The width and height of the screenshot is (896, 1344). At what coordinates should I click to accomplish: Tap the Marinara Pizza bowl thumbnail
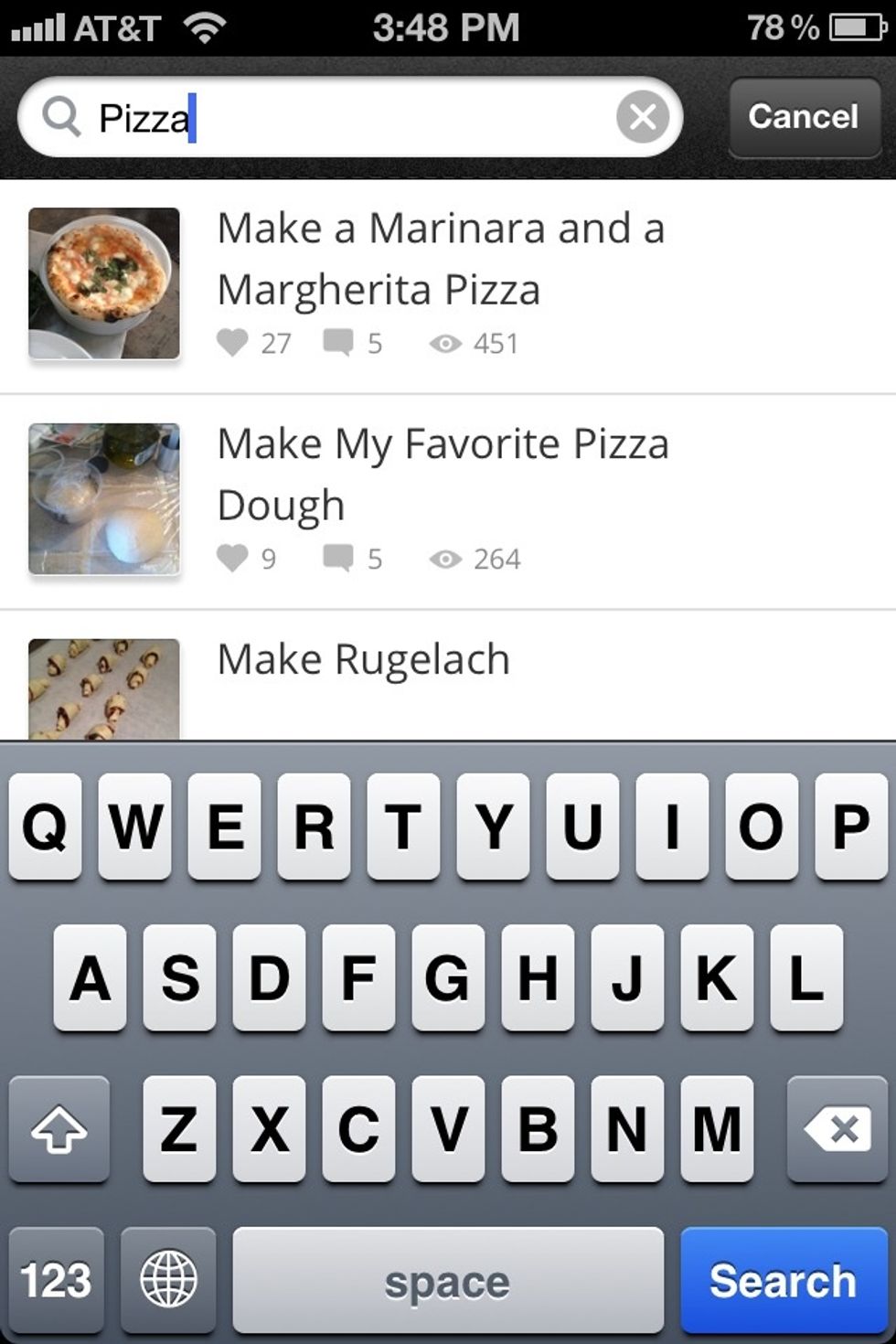pyautogui.click(x=102, y=282)
